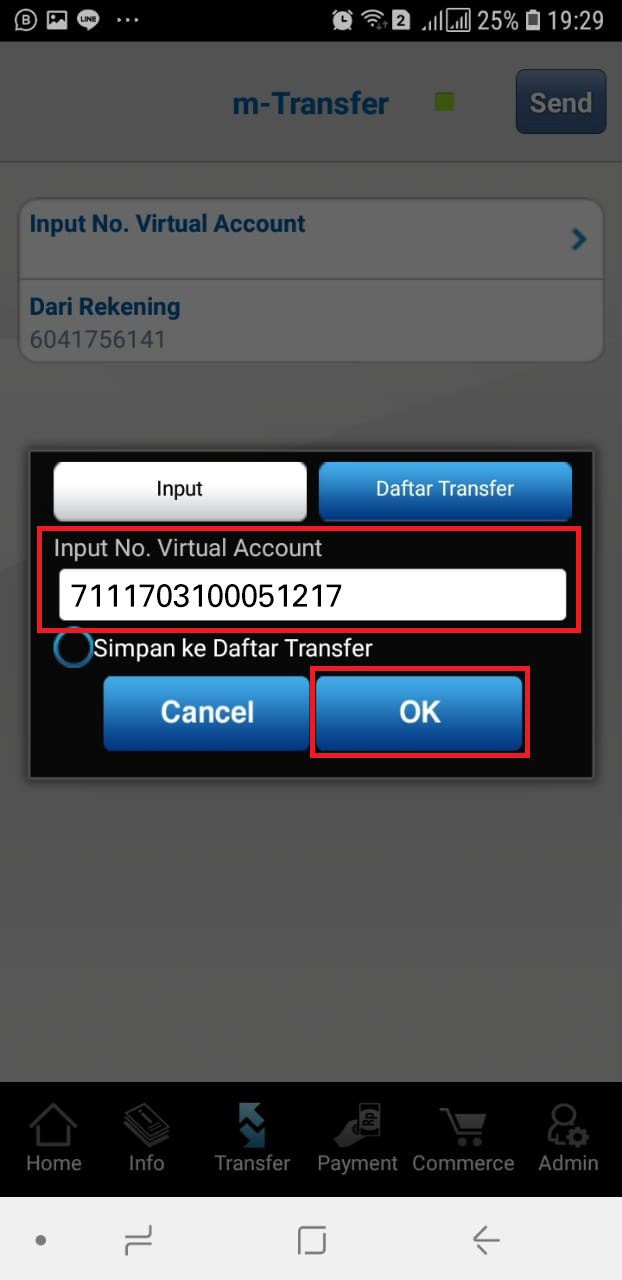Tap the Send button
622x1280 pixels.
tap(561, 102)
